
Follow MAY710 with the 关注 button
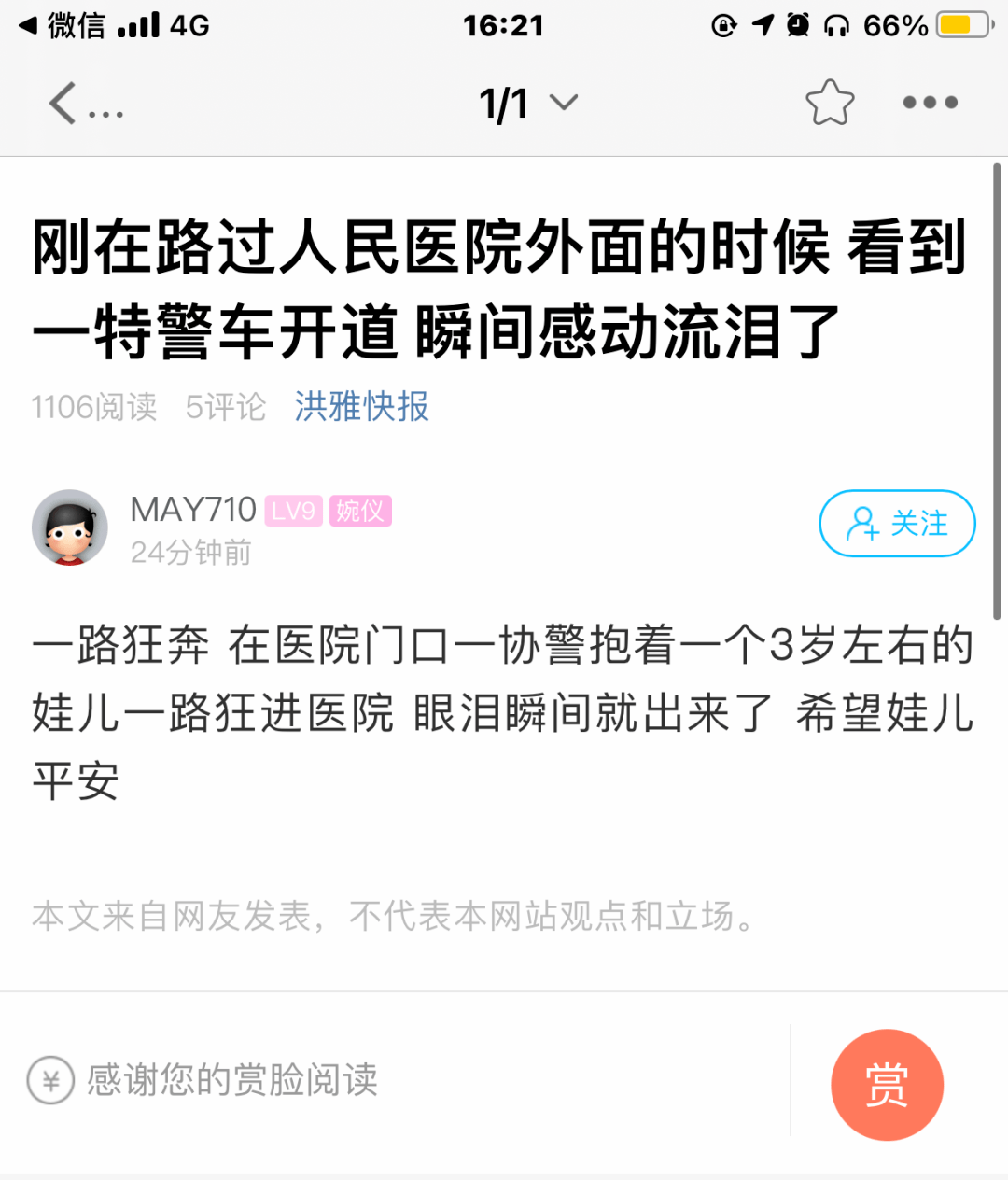click(897, 524)
